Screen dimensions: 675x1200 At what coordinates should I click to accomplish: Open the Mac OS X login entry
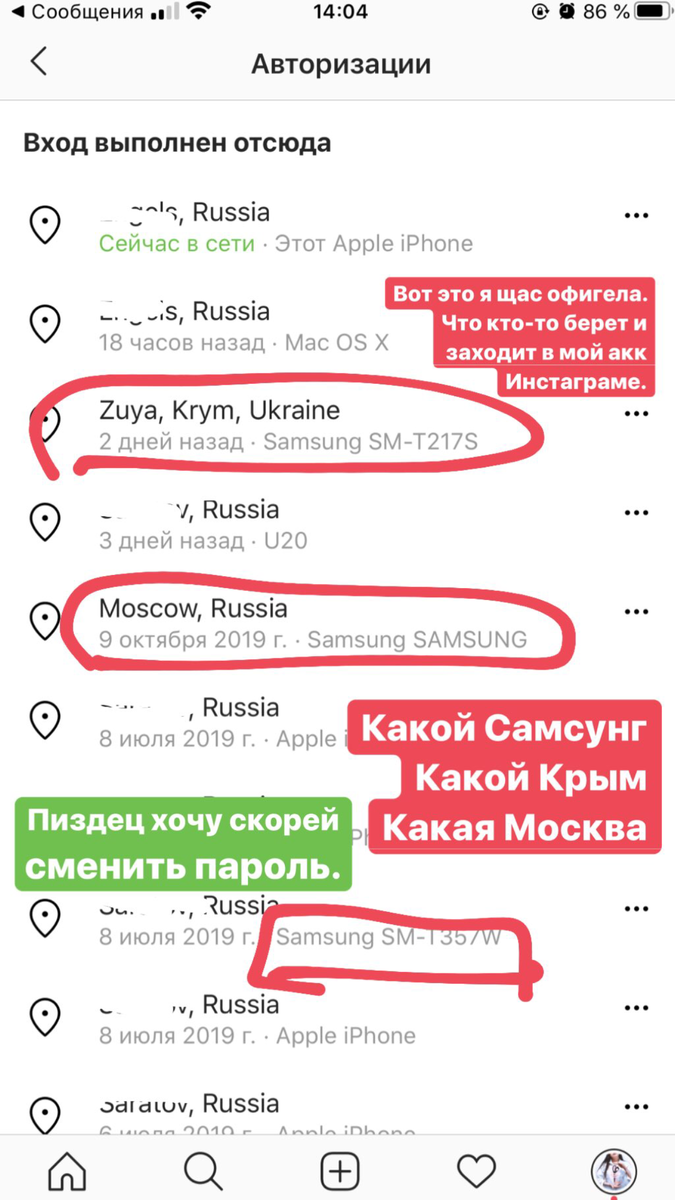click(337, 326)
